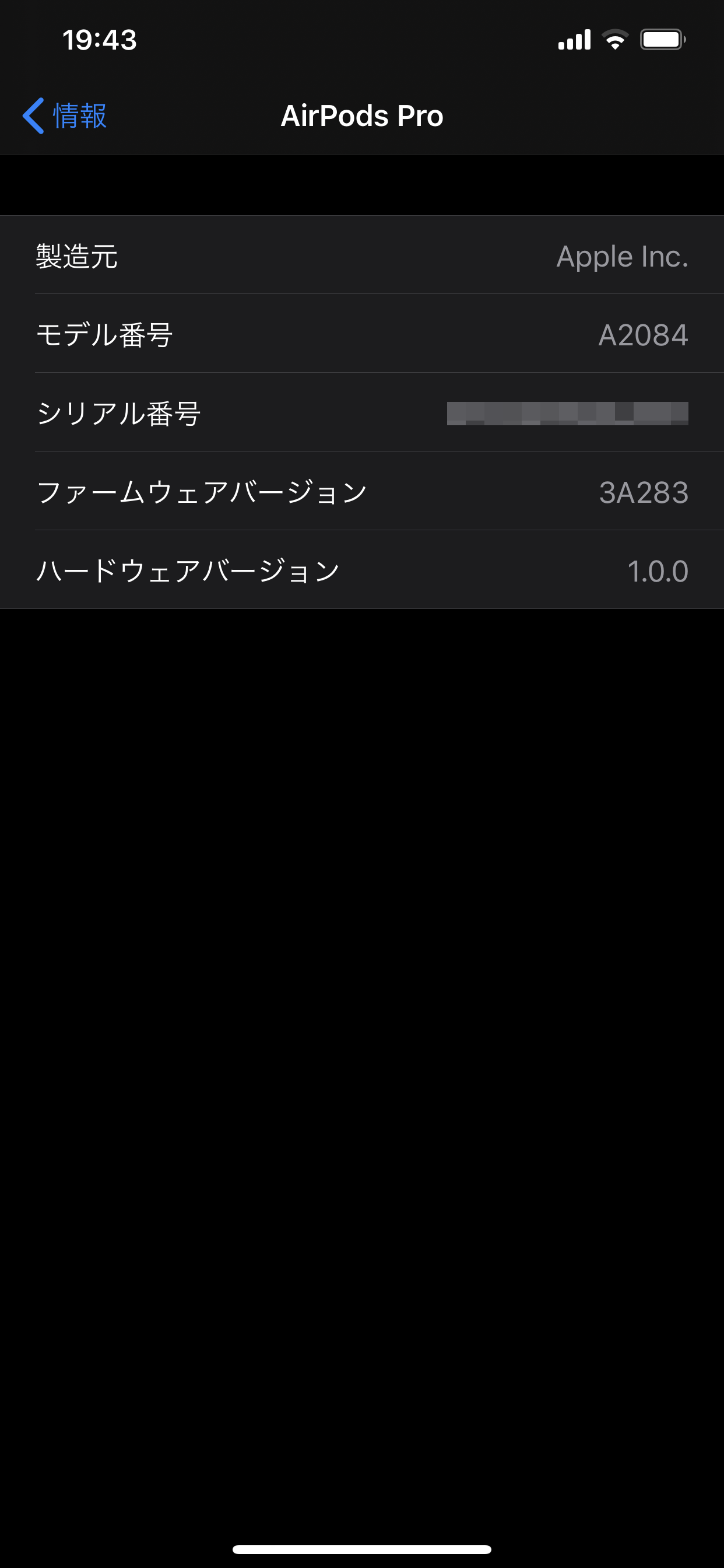Go back to the 情報 screen

click(65, 116)
